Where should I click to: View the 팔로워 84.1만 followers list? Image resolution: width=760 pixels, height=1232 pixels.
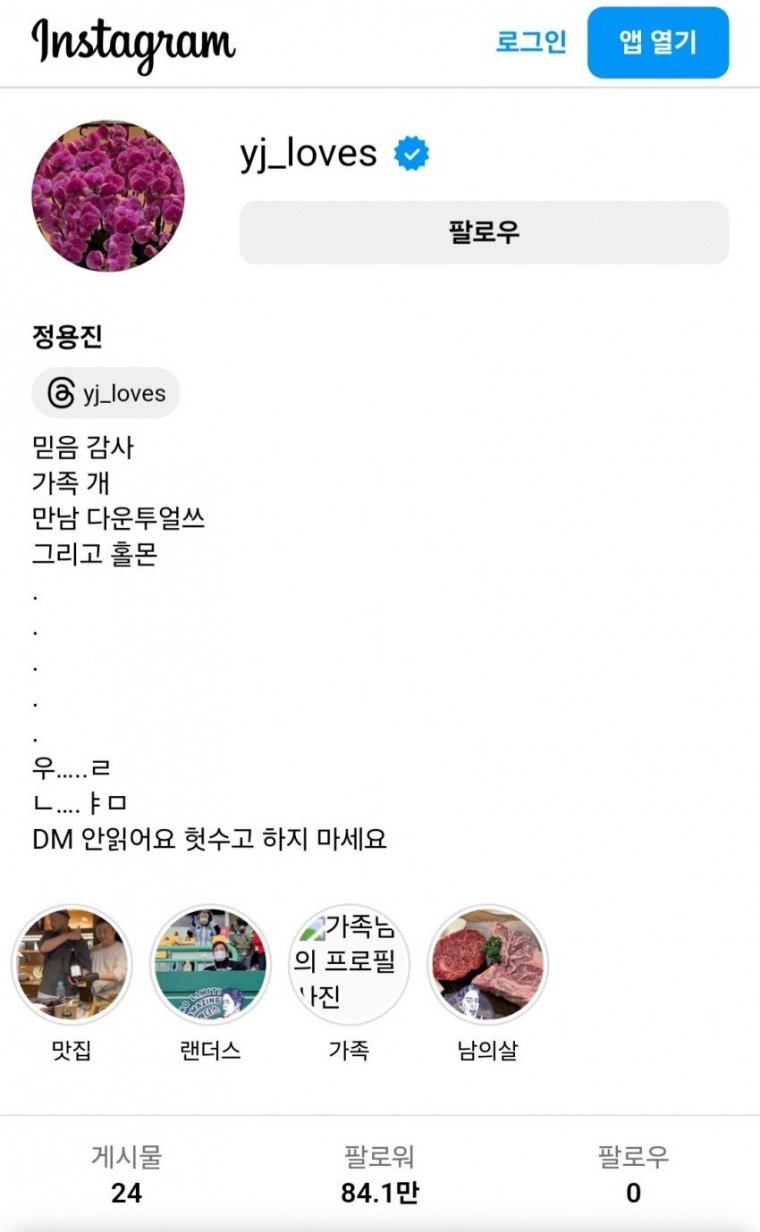tap(379, 1175)
